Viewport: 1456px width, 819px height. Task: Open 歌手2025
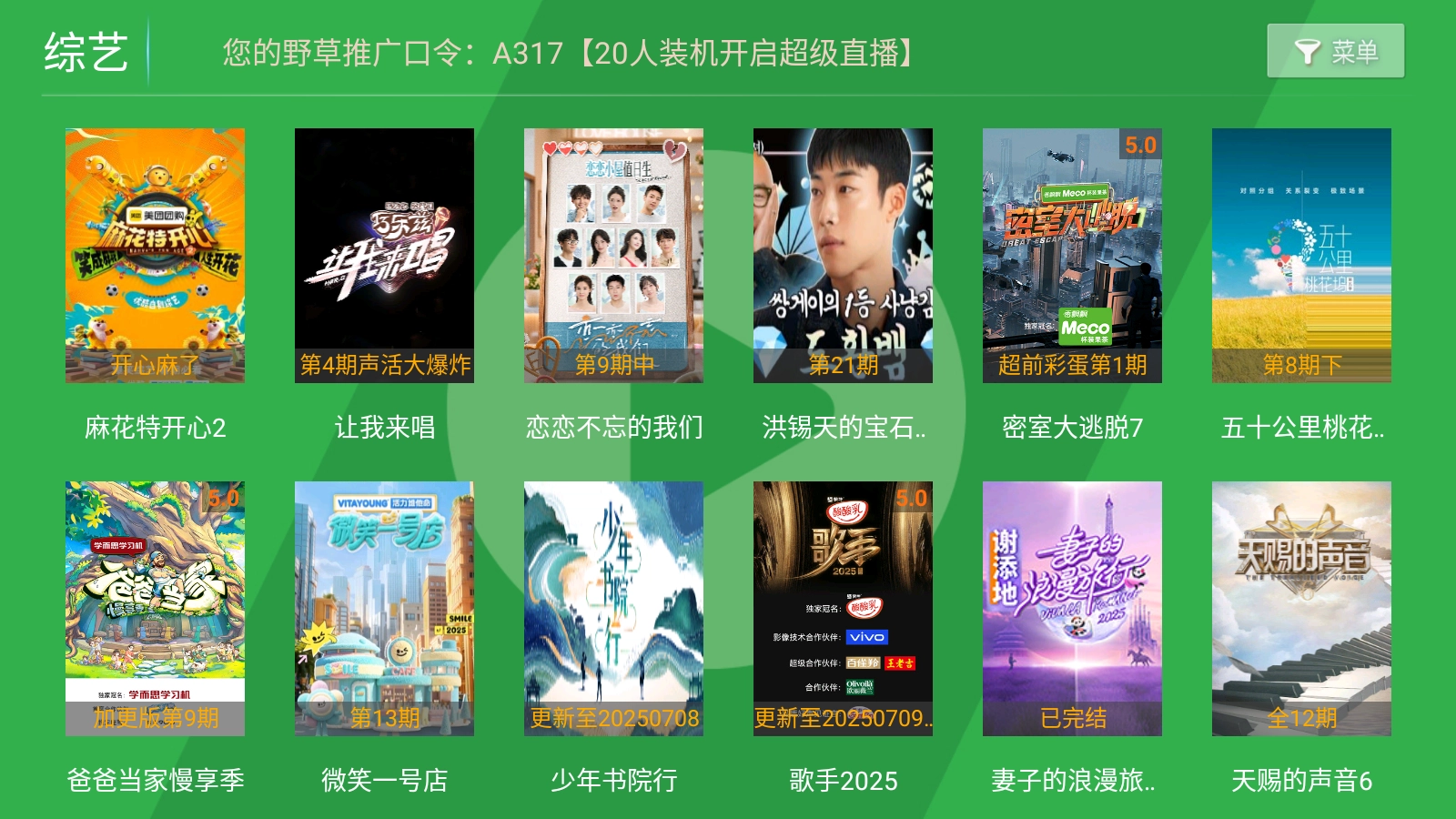[843, 608]
